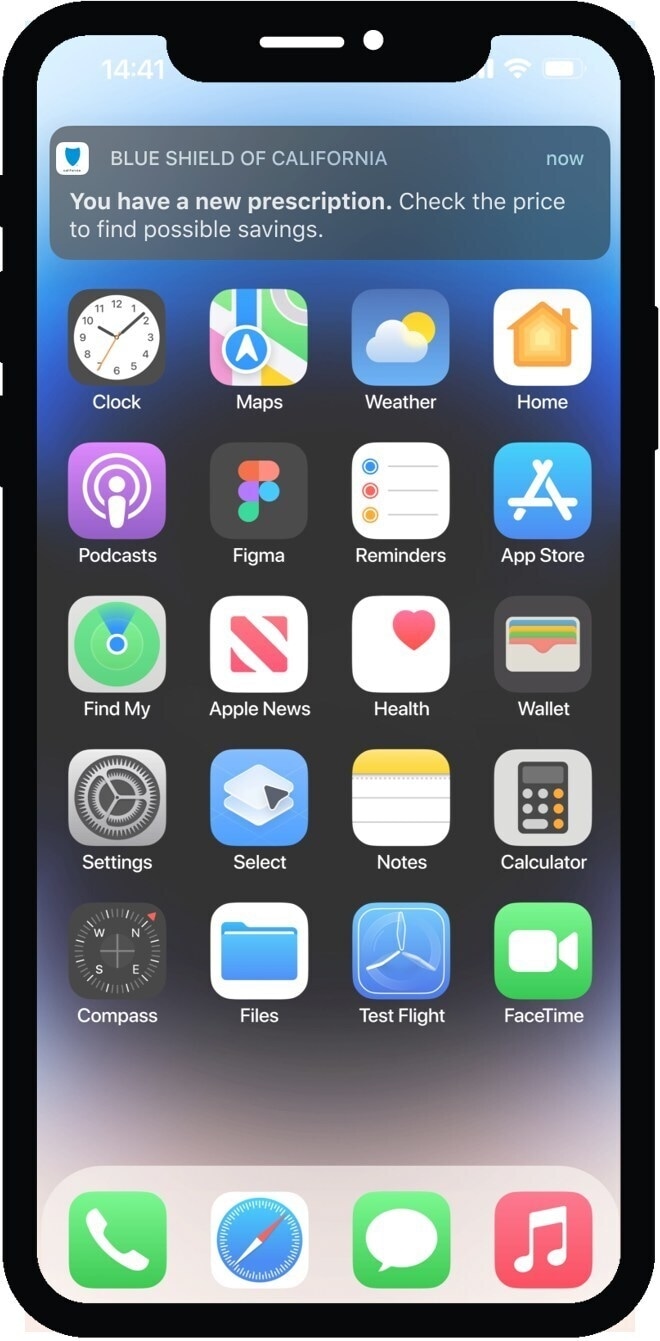The height and width of the screenshot is (1341, 660).
Task: Launch the Health app
Action: coord(401,645)
